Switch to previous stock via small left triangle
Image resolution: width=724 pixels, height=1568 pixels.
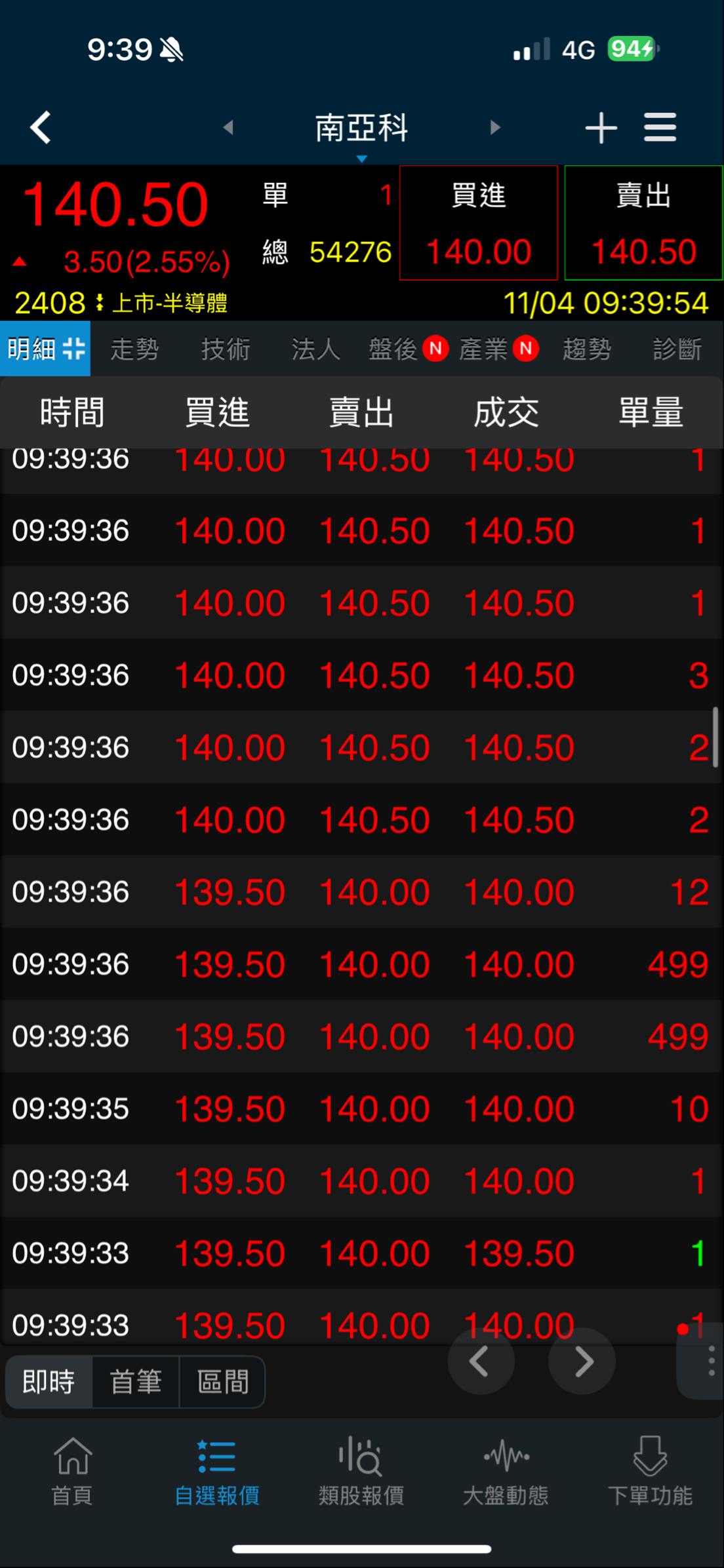[x=228, y=127]
